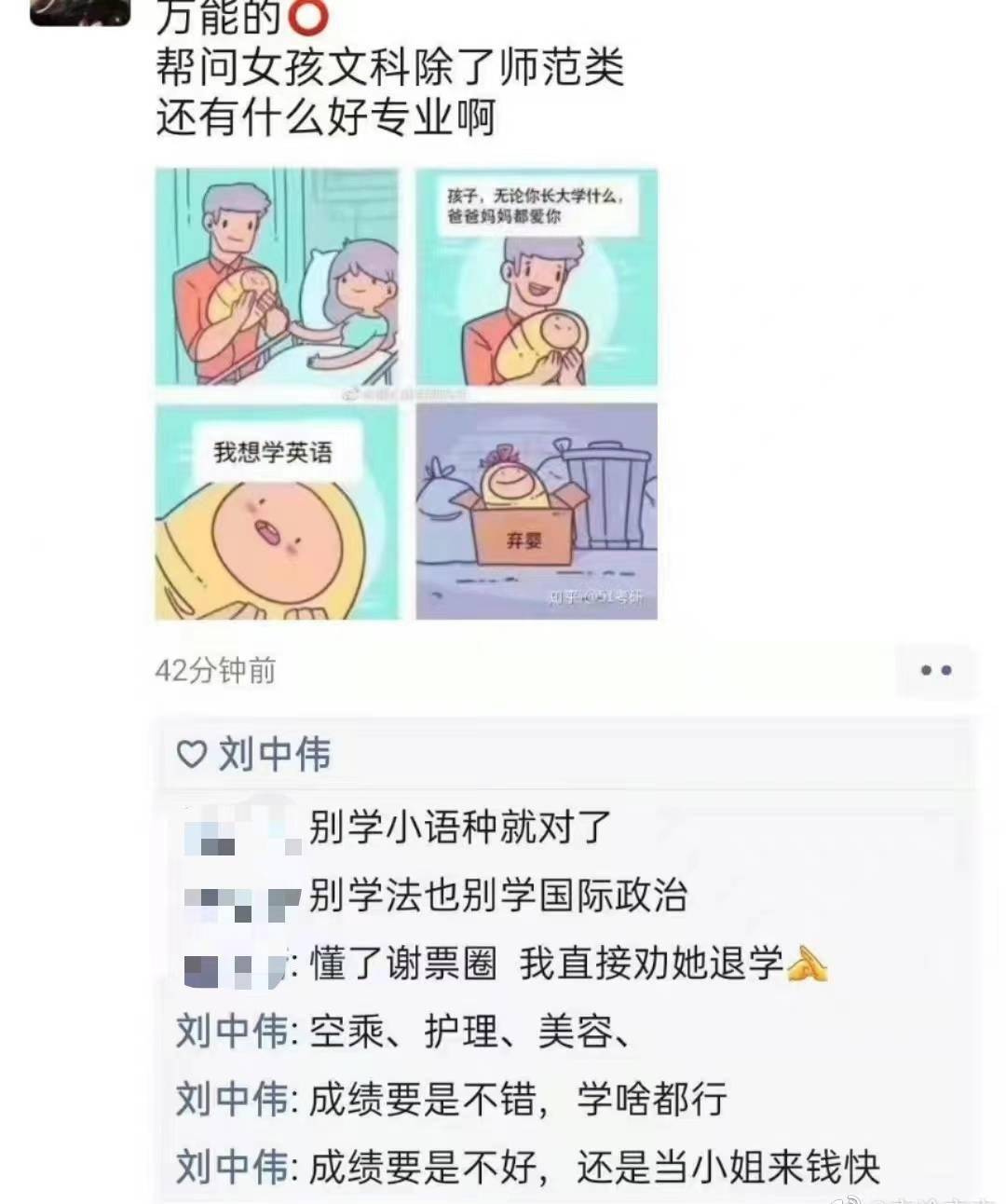This screenshot has height=1204, width=1006.
Task: View the father-and-mother-with-baby picture
Action: [x=277, y=277]
